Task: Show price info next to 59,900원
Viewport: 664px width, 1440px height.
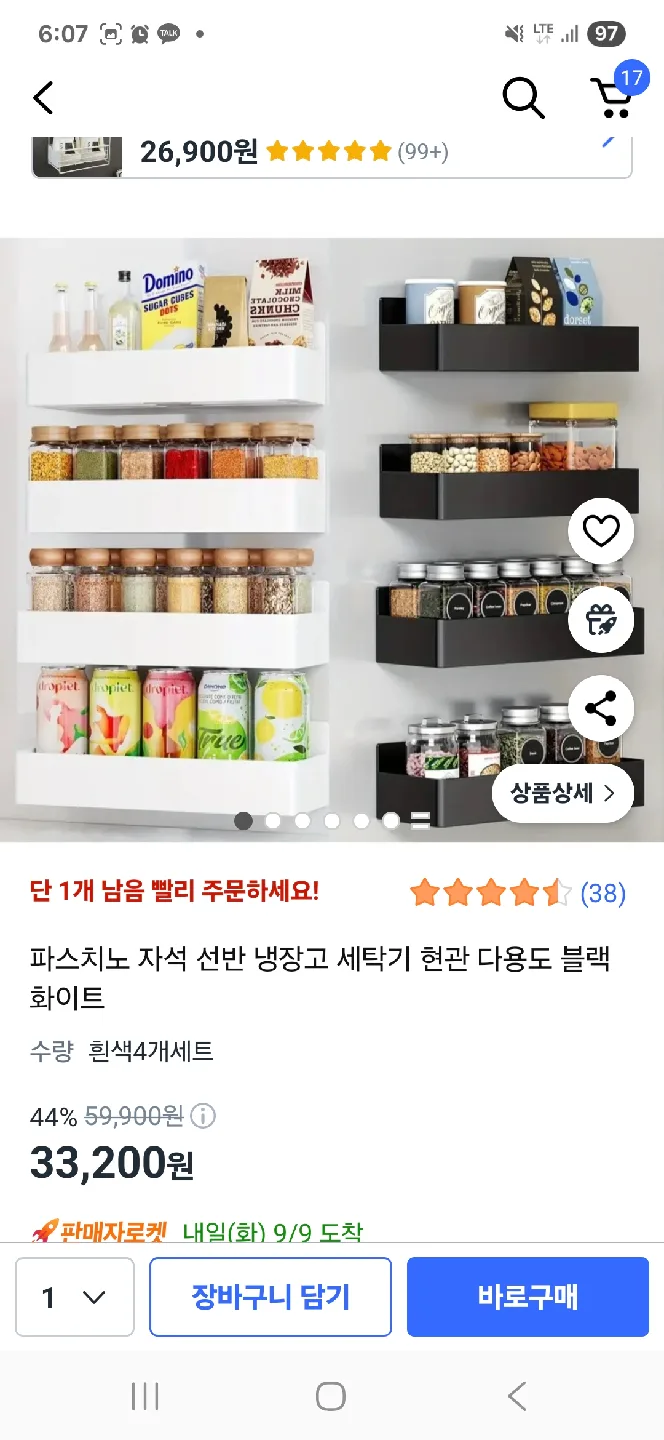Action: [203, 1116]
